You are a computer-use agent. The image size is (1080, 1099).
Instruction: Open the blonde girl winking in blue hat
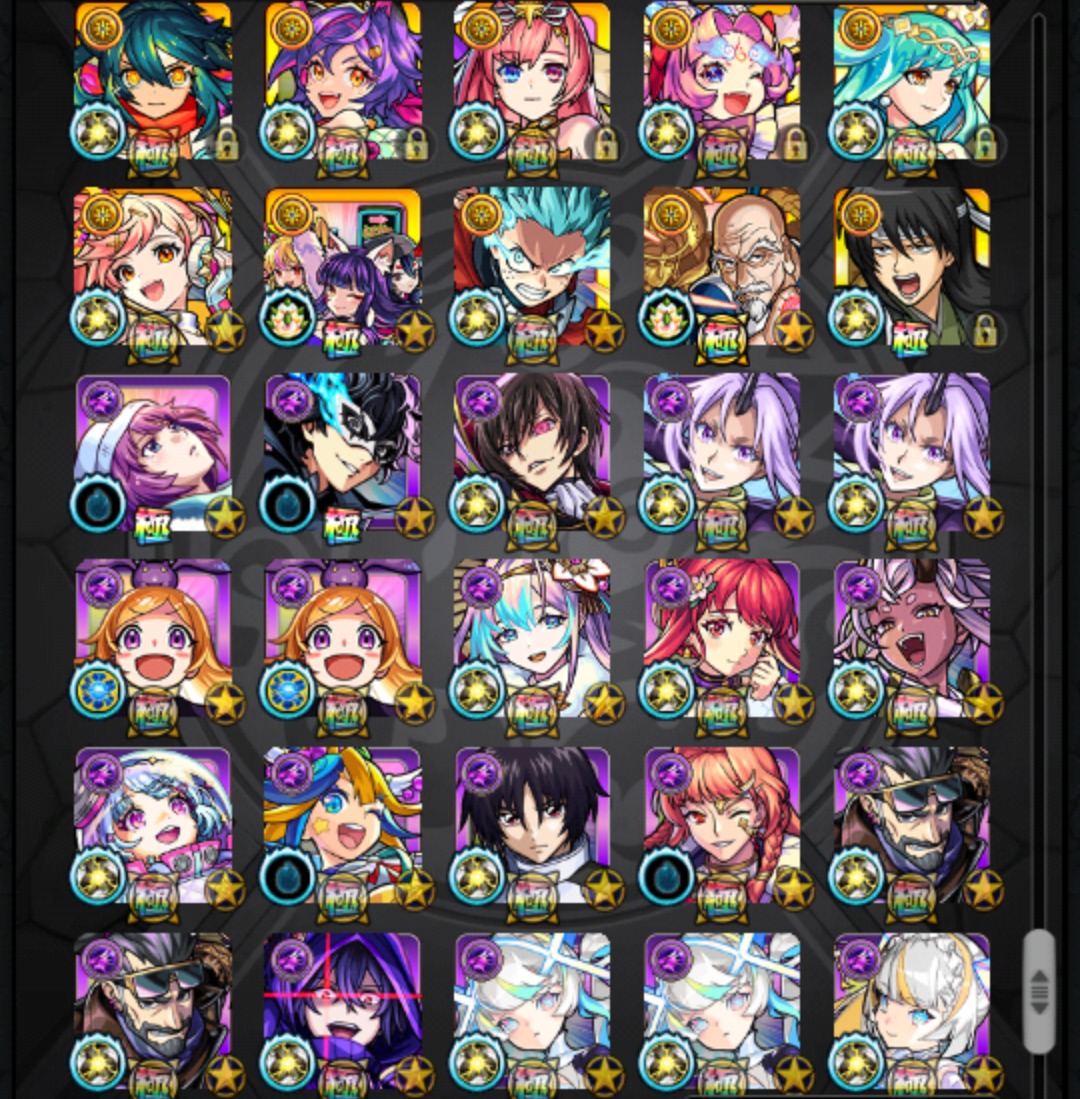(342, 825)
